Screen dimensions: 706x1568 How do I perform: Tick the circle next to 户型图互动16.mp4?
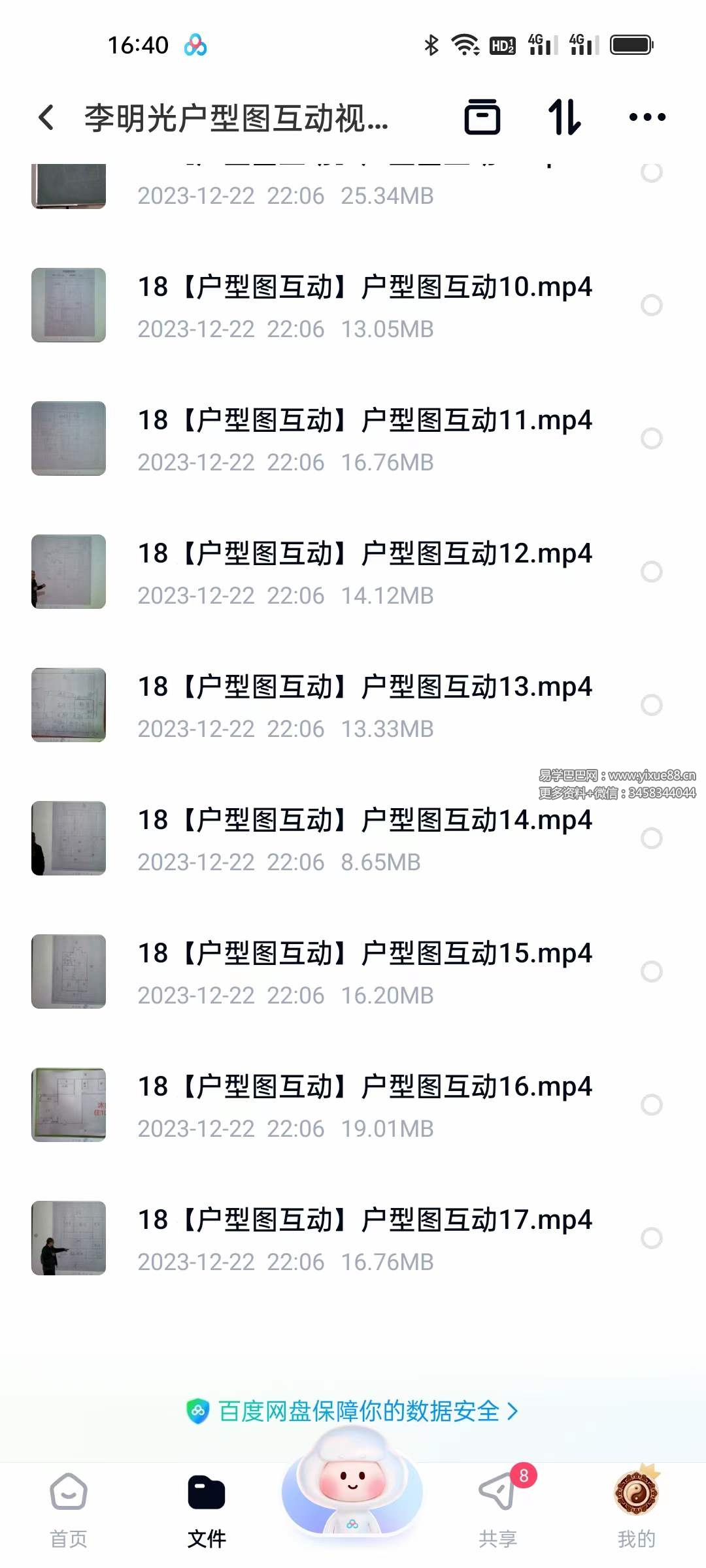click(x=651, y=1105)
